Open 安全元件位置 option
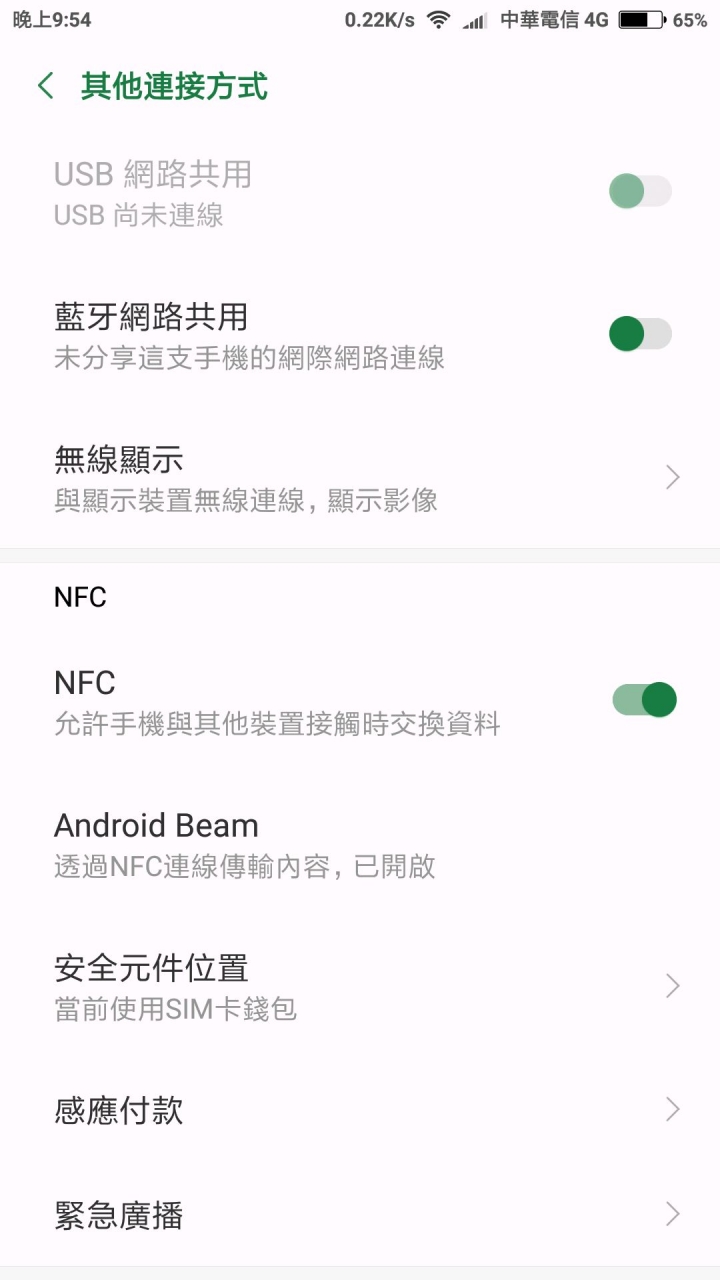Image resolution: width=720 pixels, height=1280 pixels. [360, 986]
